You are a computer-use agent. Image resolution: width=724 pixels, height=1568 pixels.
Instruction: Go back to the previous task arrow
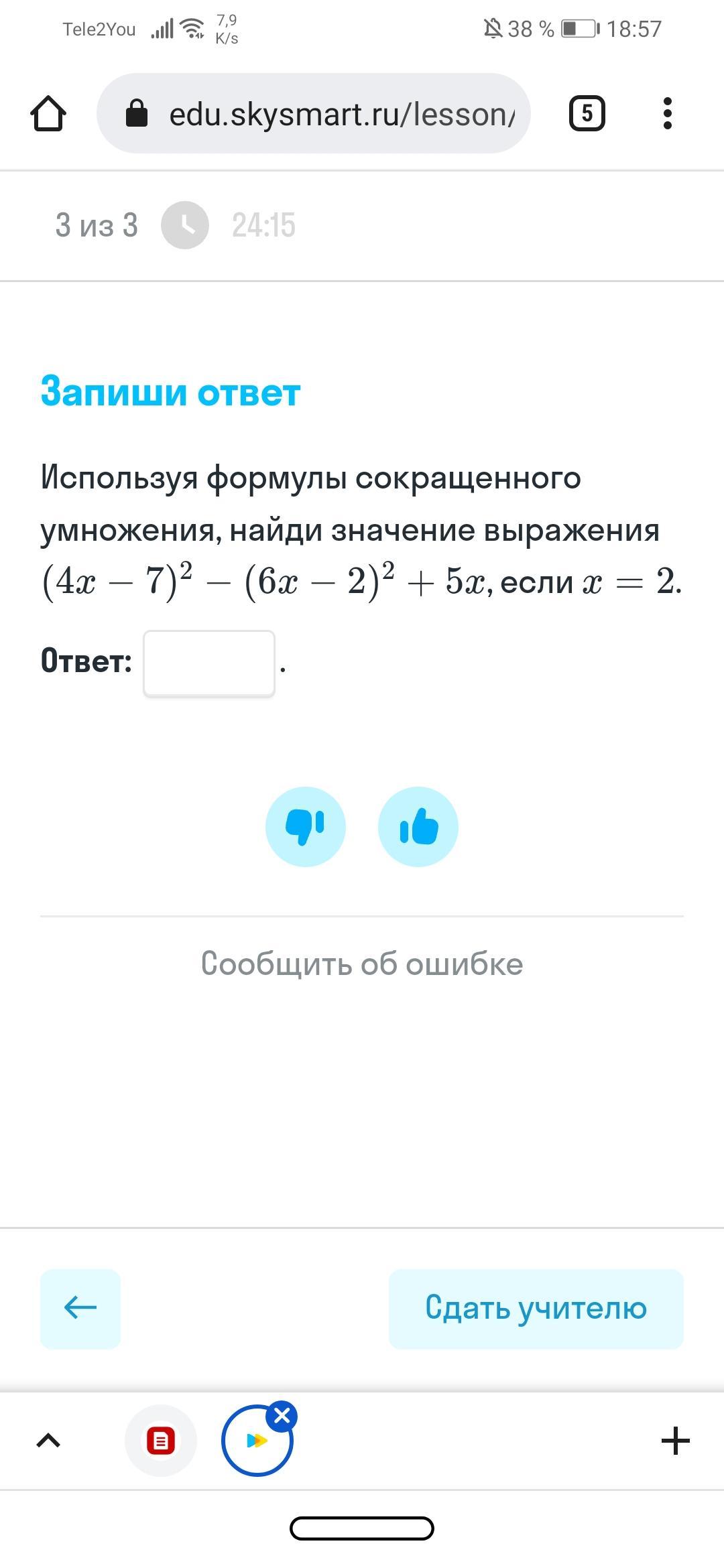80,1308
